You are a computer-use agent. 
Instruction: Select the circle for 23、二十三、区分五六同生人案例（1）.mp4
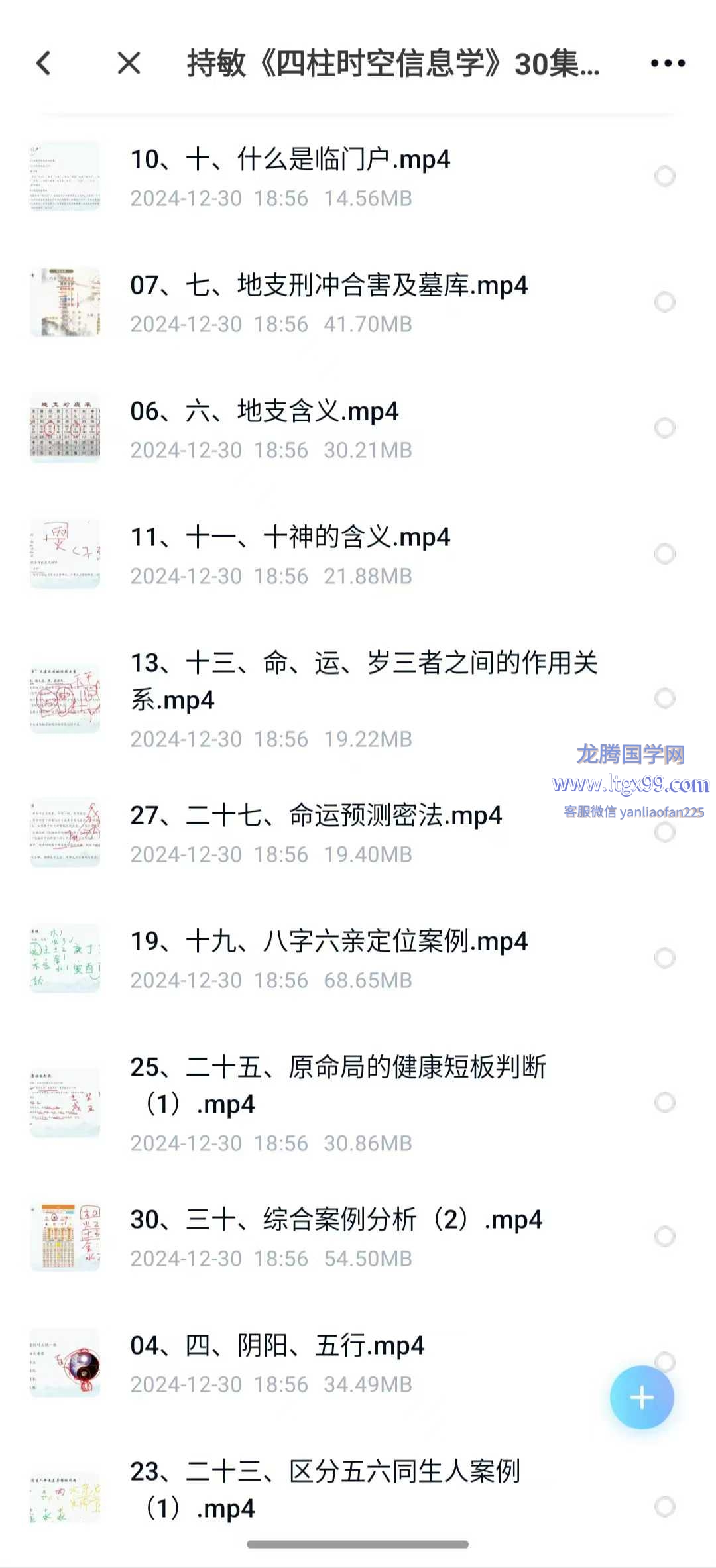point(664,1506)
